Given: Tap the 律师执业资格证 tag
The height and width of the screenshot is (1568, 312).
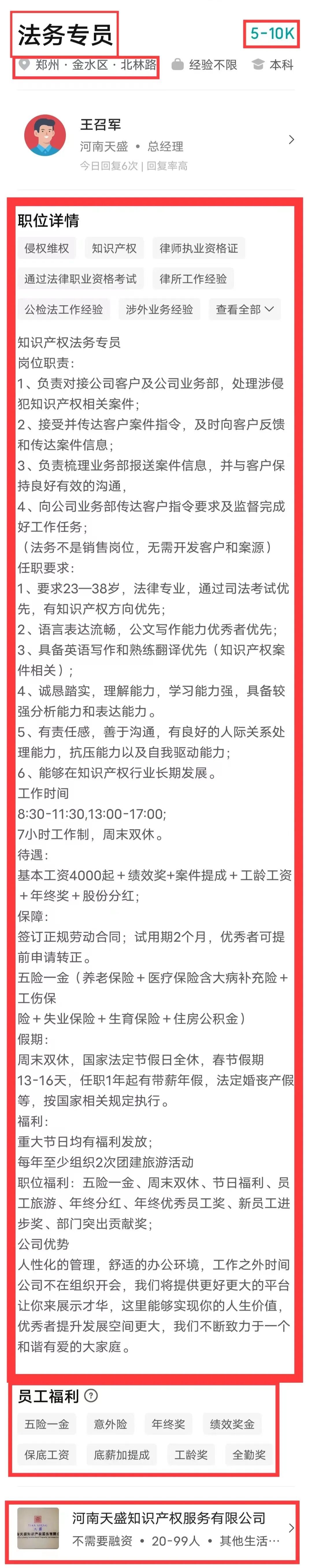Looking at the screenshot, I should [x=199, y=248].
